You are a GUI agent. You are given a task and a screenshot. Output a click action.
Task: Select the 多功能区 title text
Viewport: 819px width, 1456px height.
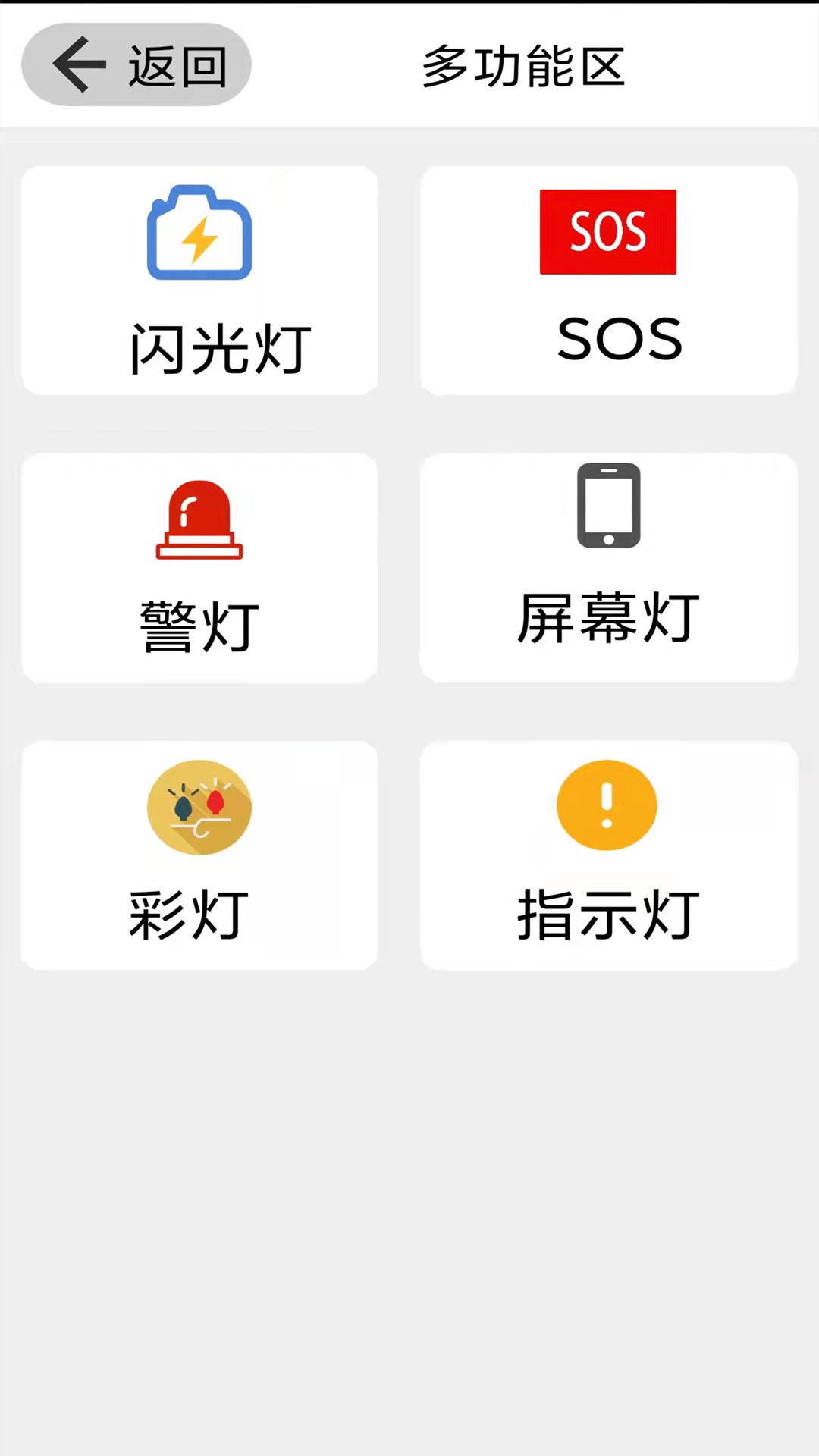(523, 66)
